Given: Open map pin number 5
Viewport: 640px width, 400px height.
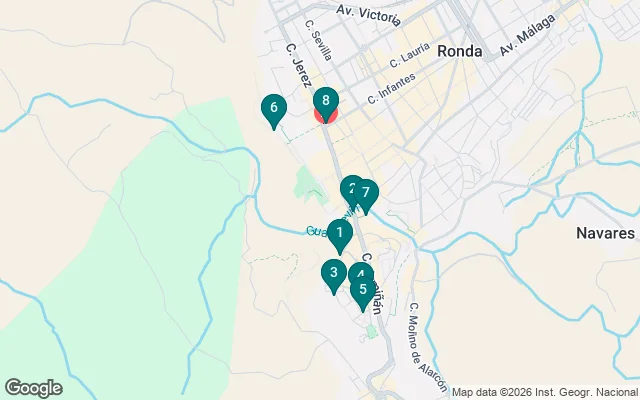Looking at the screenshot, I should [362, 290].
